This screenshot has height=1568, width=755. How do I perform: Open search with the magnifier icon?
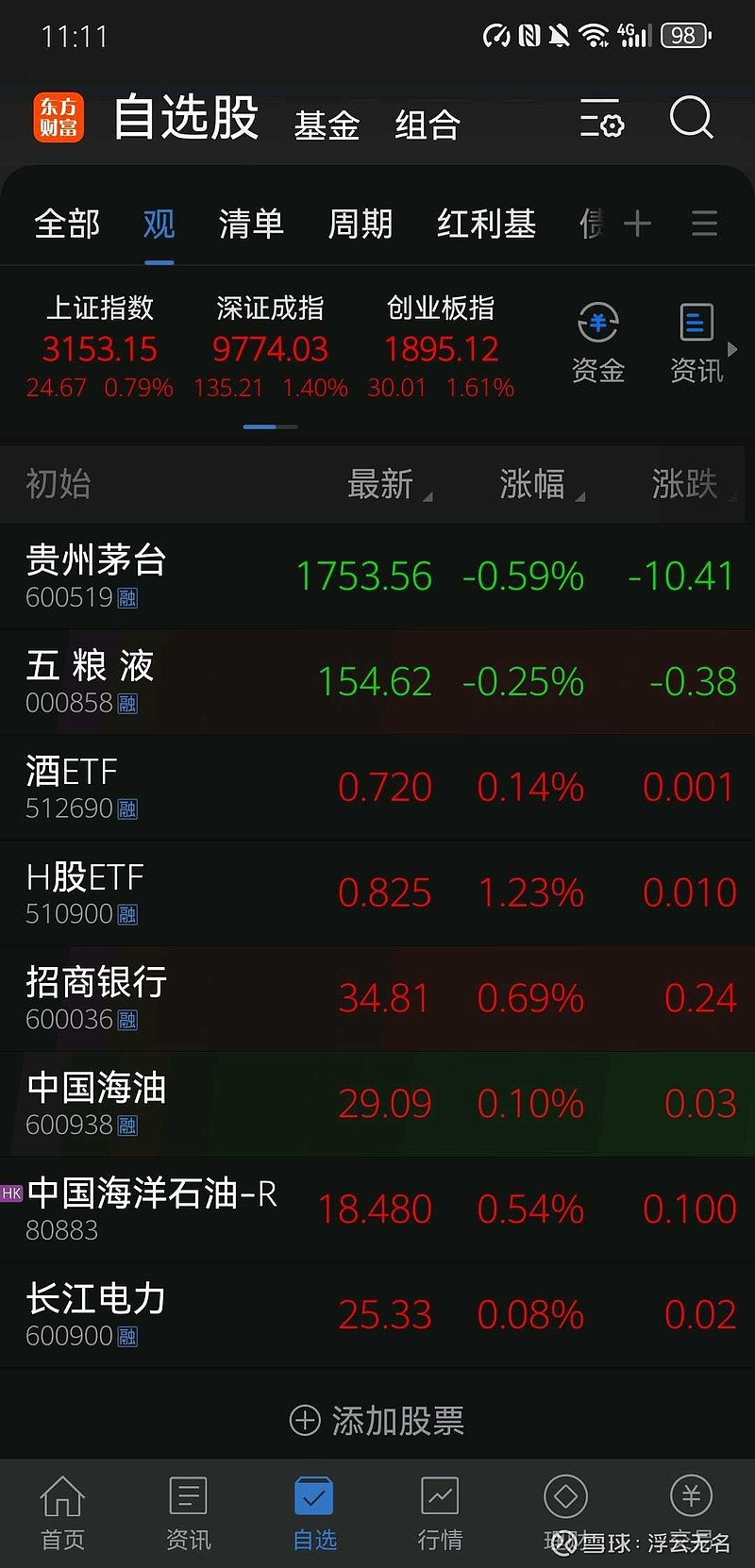(692, 119)
